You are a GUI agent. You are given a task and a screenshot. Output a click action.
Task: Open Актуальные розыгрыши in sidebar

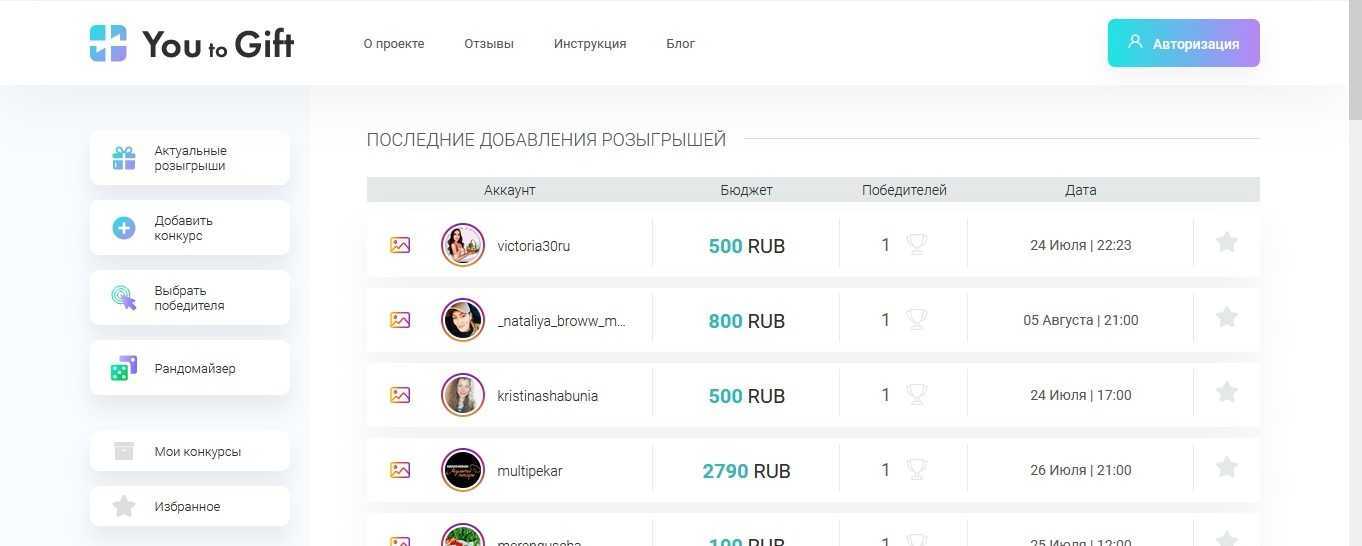tap(189, 158)
